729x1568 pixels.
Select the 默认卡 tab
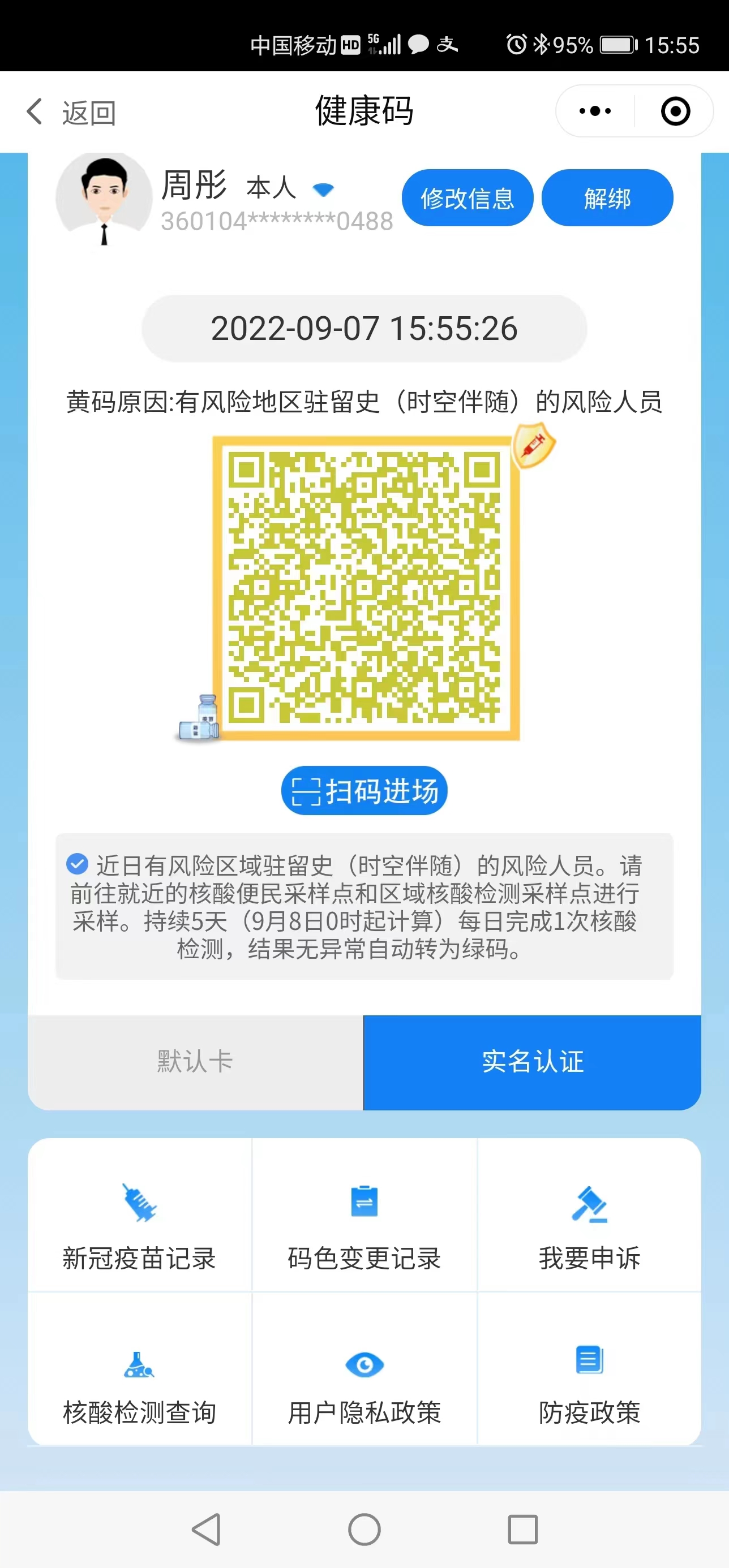(x=195, y=1062)
